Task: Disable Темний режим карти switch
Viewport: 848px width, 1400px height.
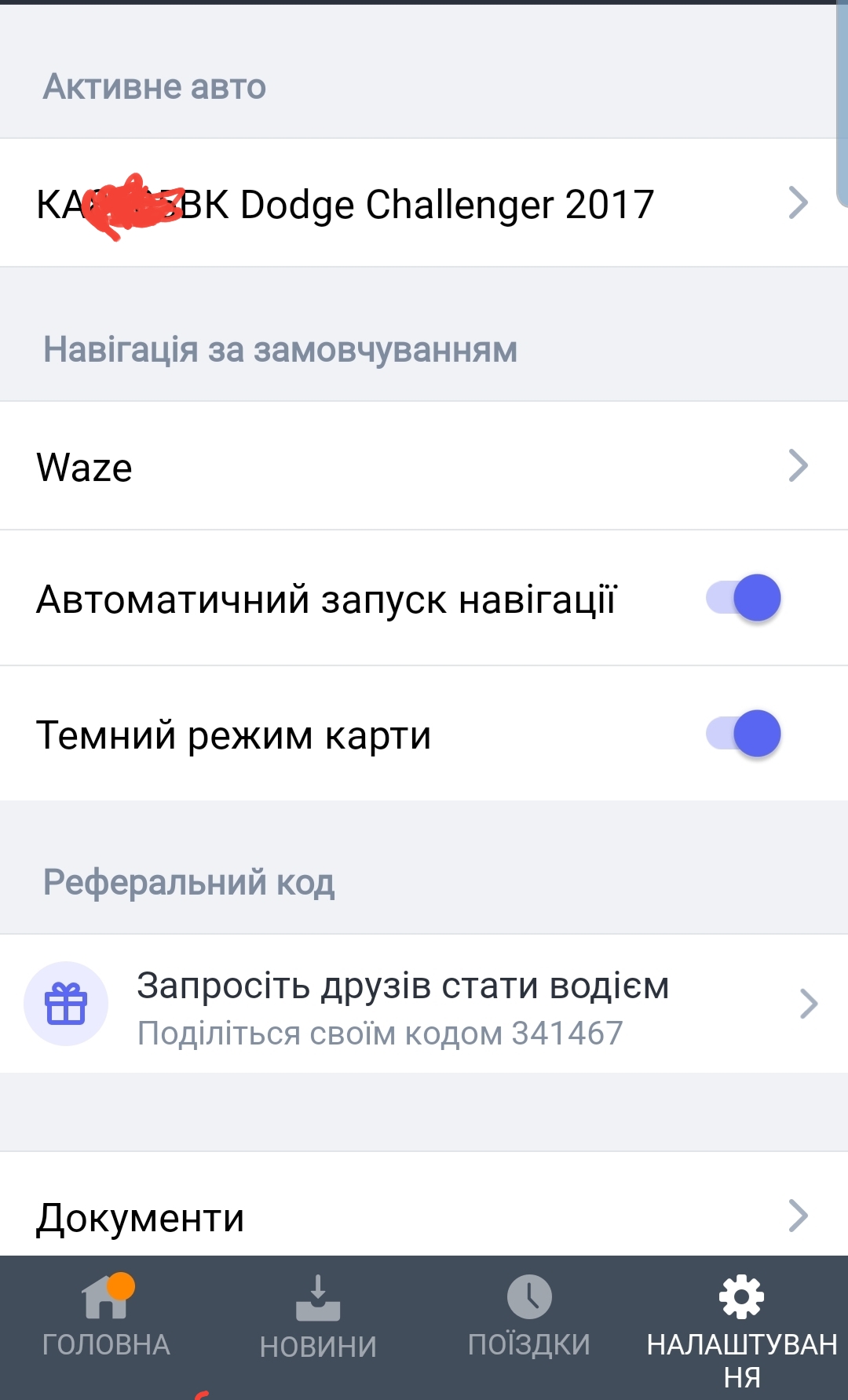Action: tap(744, 734)
